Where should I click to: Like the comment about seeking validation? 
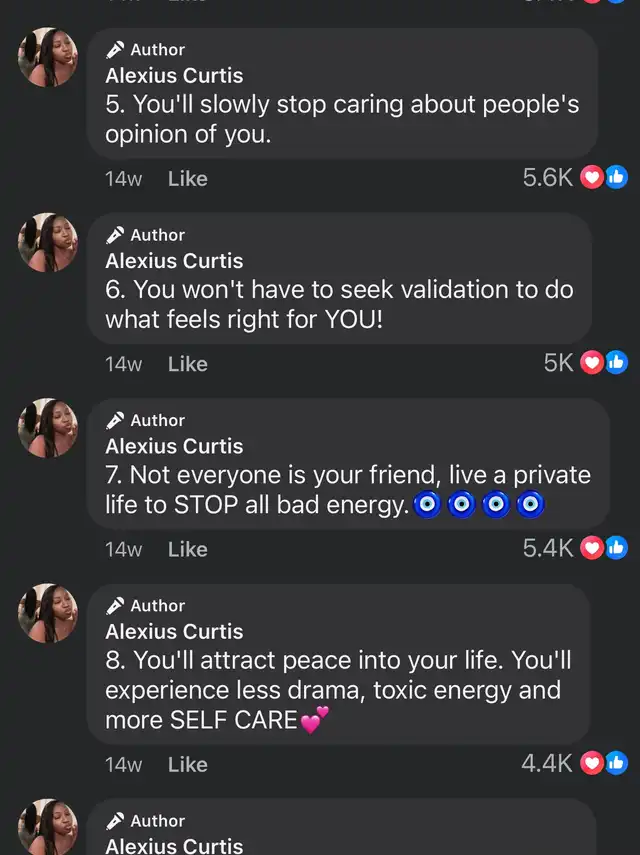(187, 364)
